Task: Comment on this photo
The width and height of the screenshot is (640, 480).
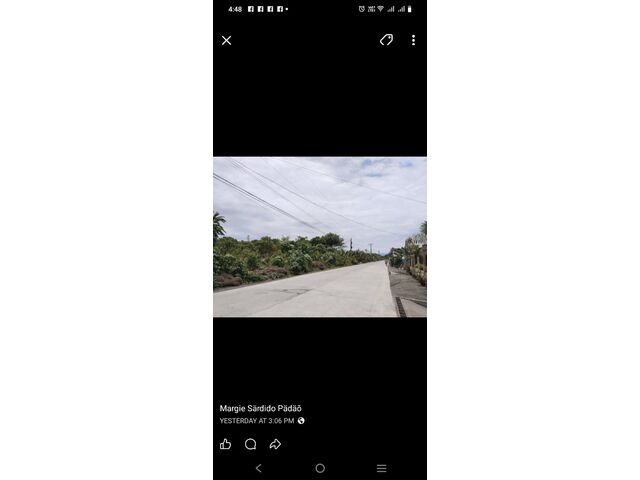Action: 250,444
